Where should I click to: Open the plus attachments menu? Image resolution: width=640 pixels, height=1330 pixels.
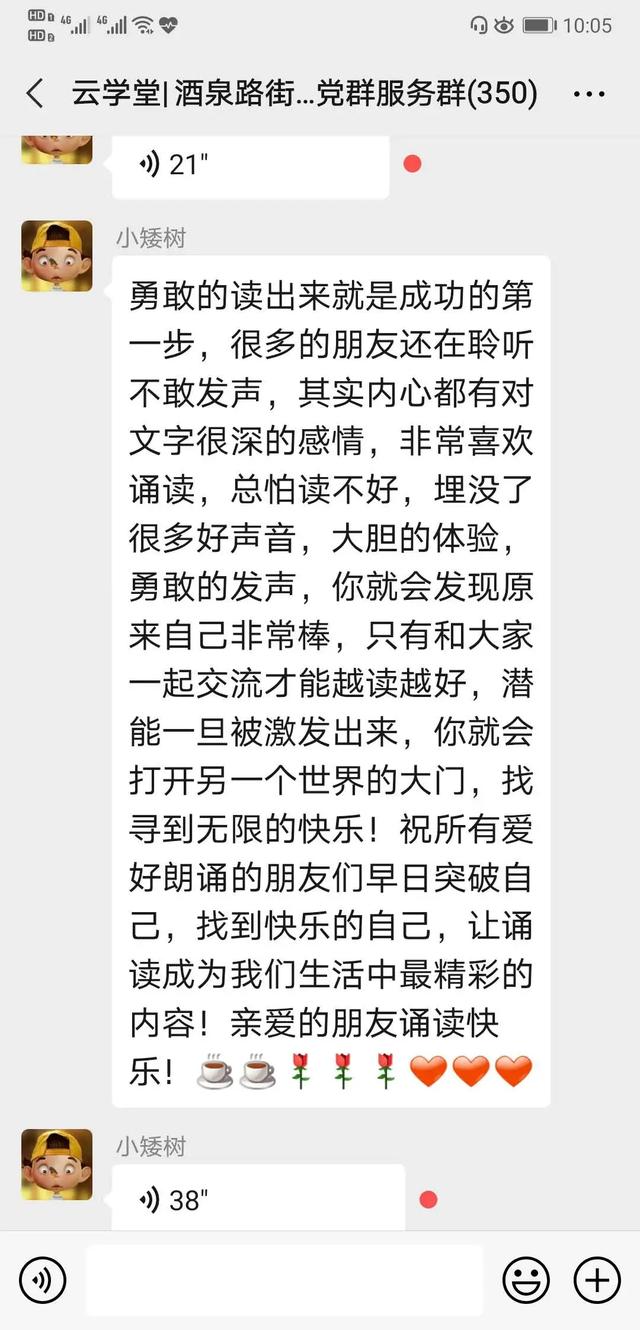597,1279
